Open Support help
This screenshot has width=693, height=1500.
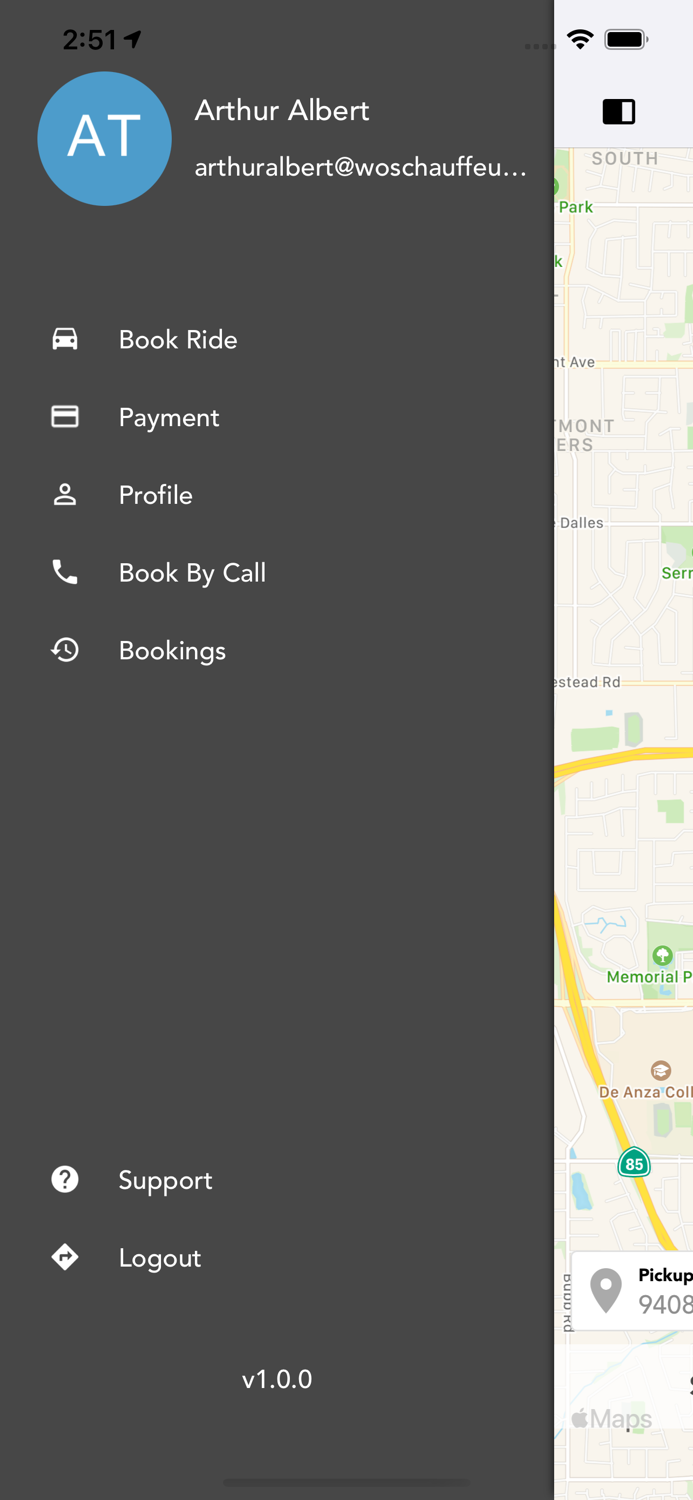pos(277,1180)
